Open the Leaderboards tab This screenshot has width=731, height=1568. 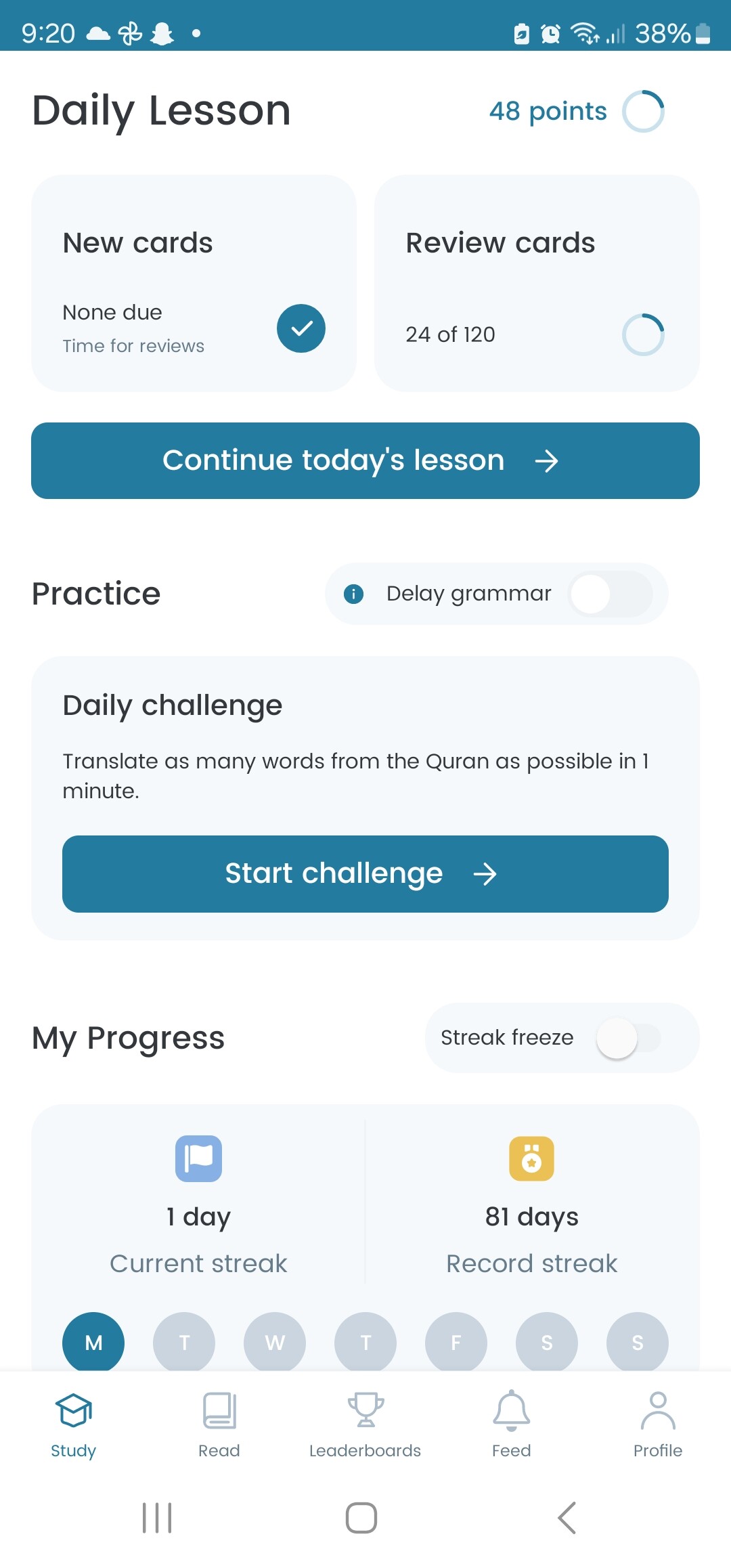365,1424
